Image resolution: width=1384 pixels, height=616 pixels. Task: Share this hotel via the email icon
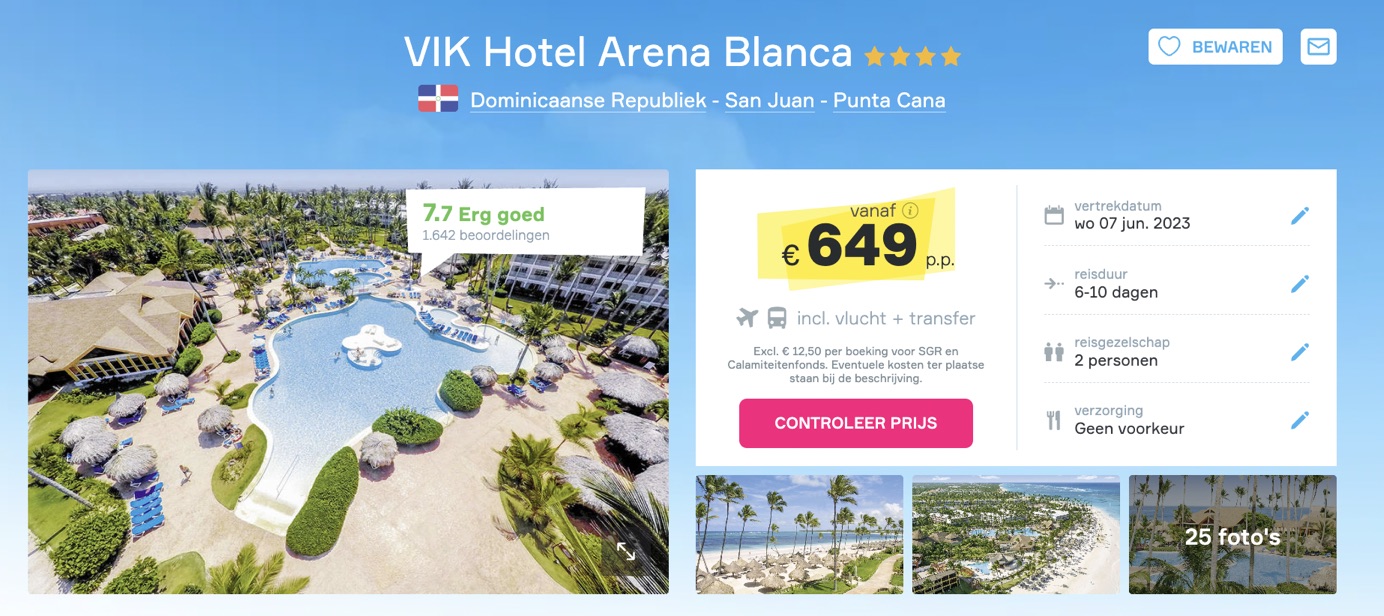[x=1318, y=47]
